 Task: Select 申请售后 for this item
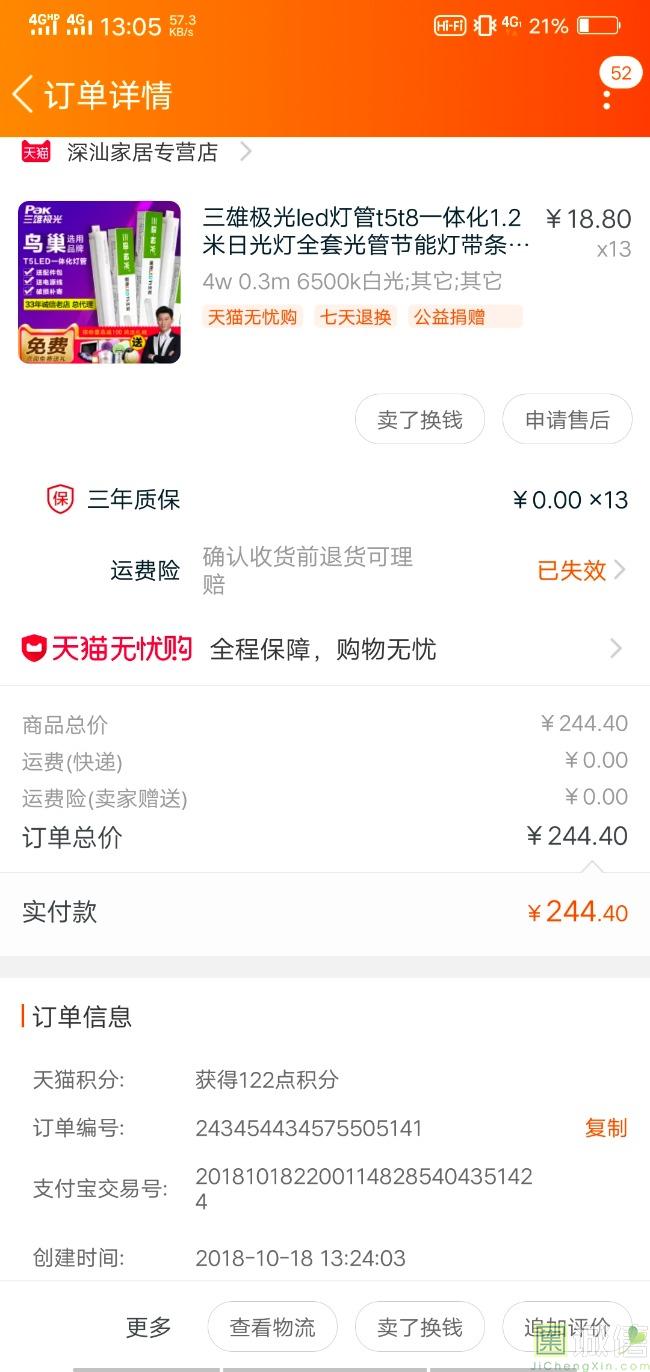567,420
